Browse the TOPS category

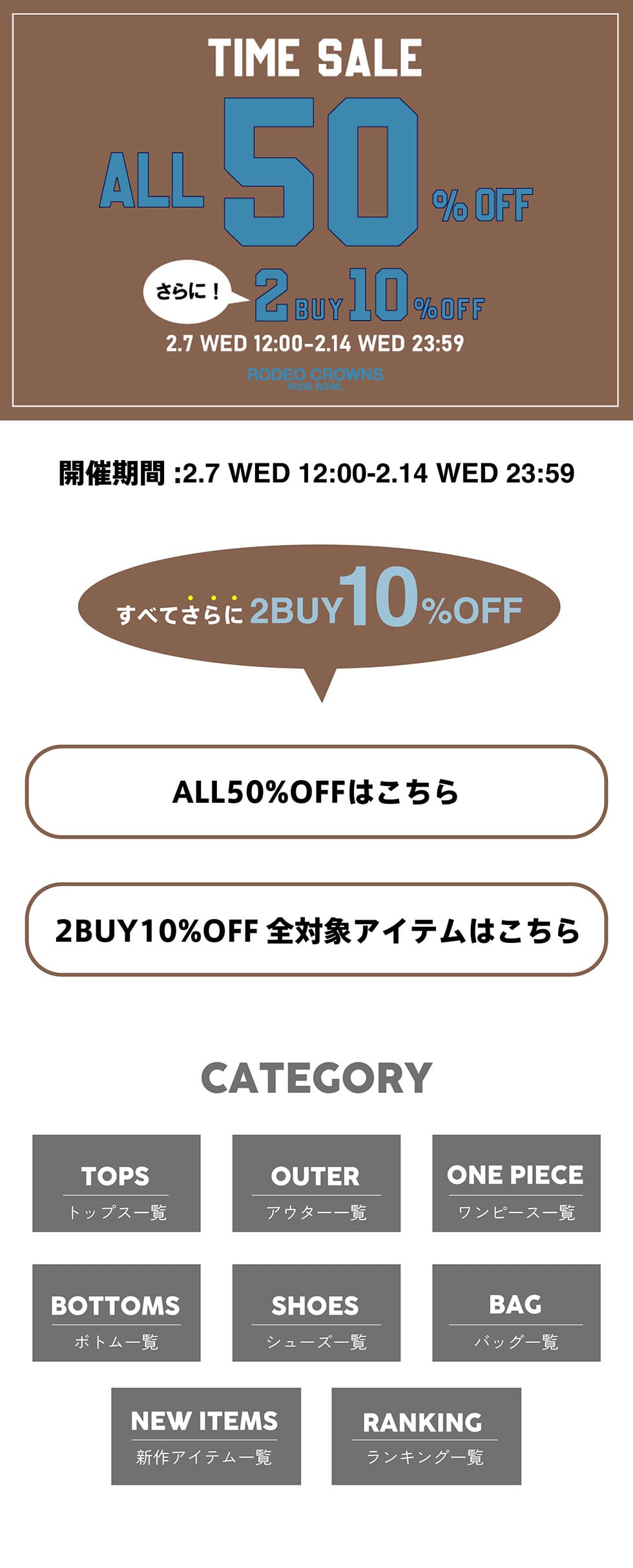[116, 1183]
